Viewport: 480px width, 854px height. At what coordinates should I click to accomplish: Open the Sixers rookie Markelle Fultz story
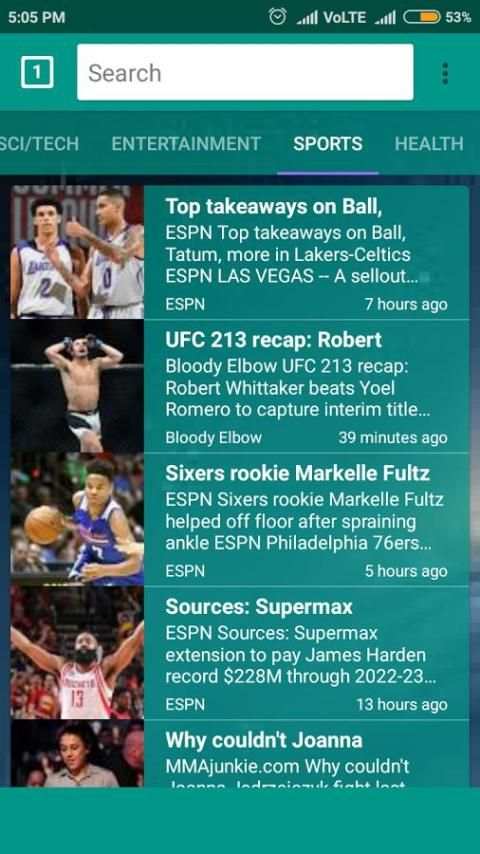240,520
